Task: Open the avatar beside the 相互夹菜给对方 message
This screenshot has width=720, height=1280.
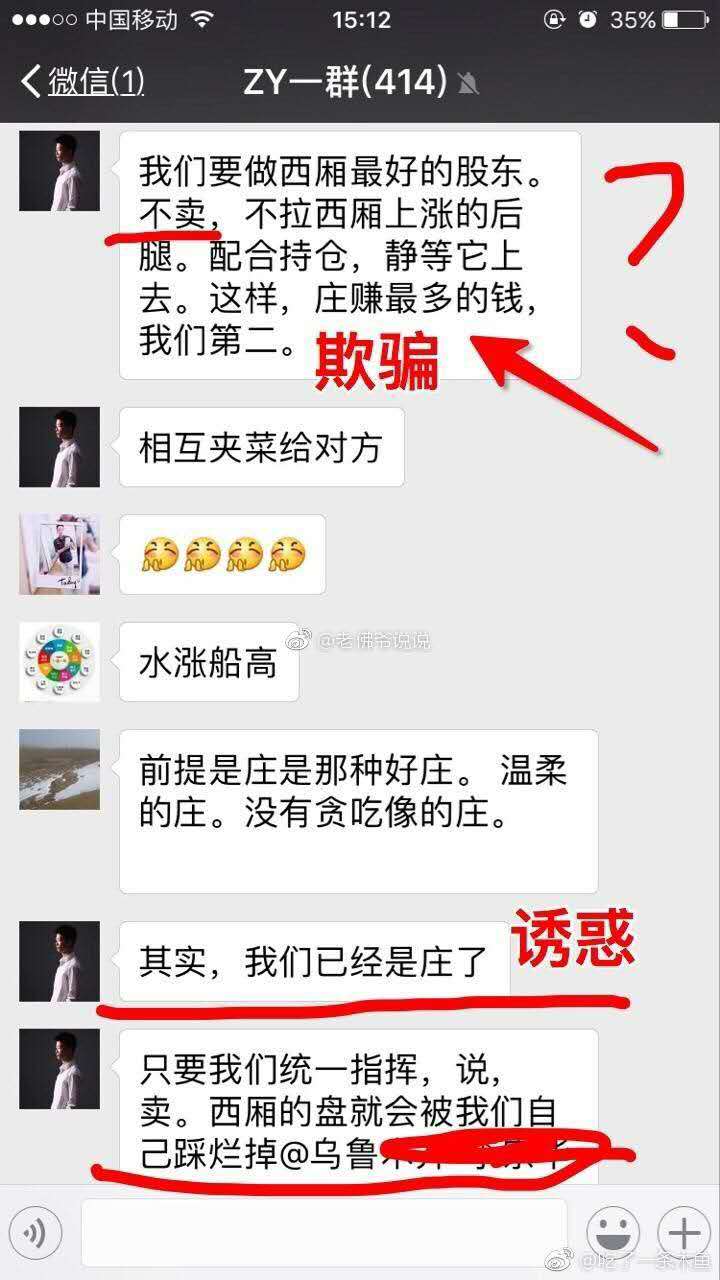Action: coord(59,447)
